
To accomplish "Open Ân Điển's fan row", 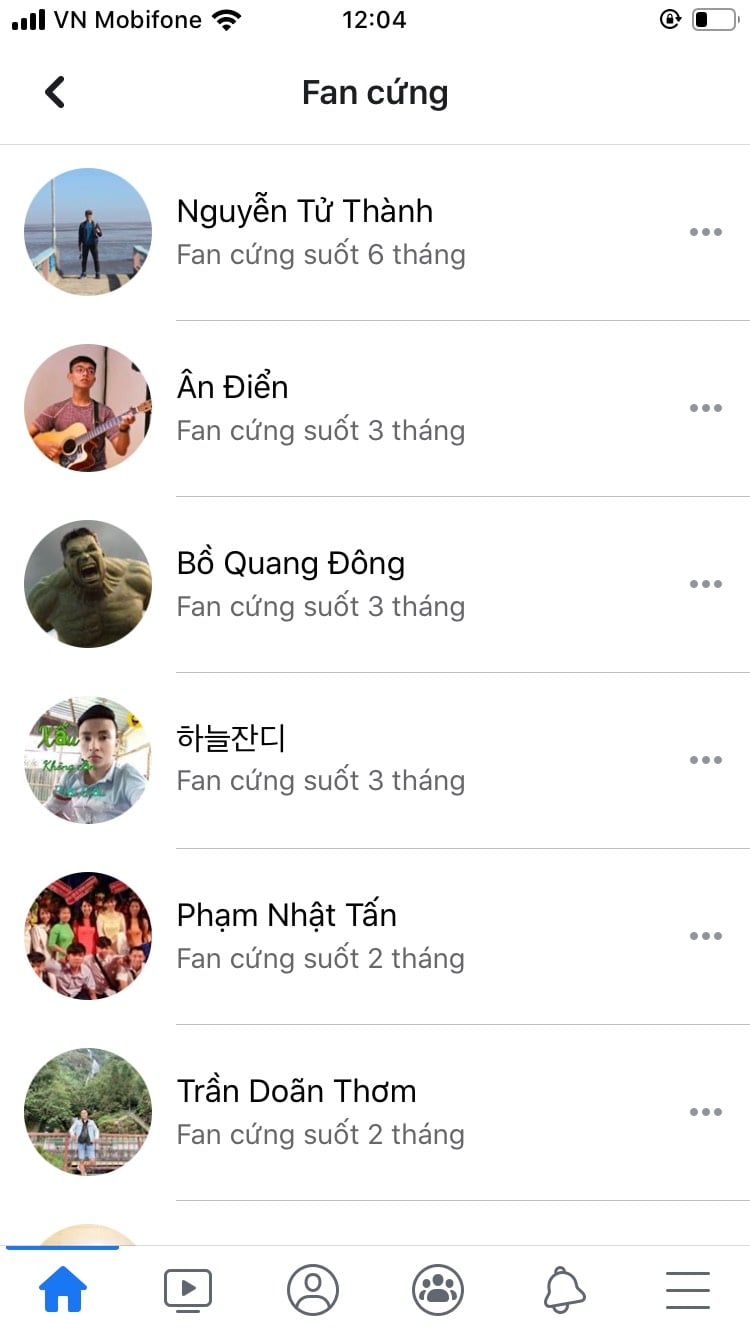I will (x=375, y=408).
